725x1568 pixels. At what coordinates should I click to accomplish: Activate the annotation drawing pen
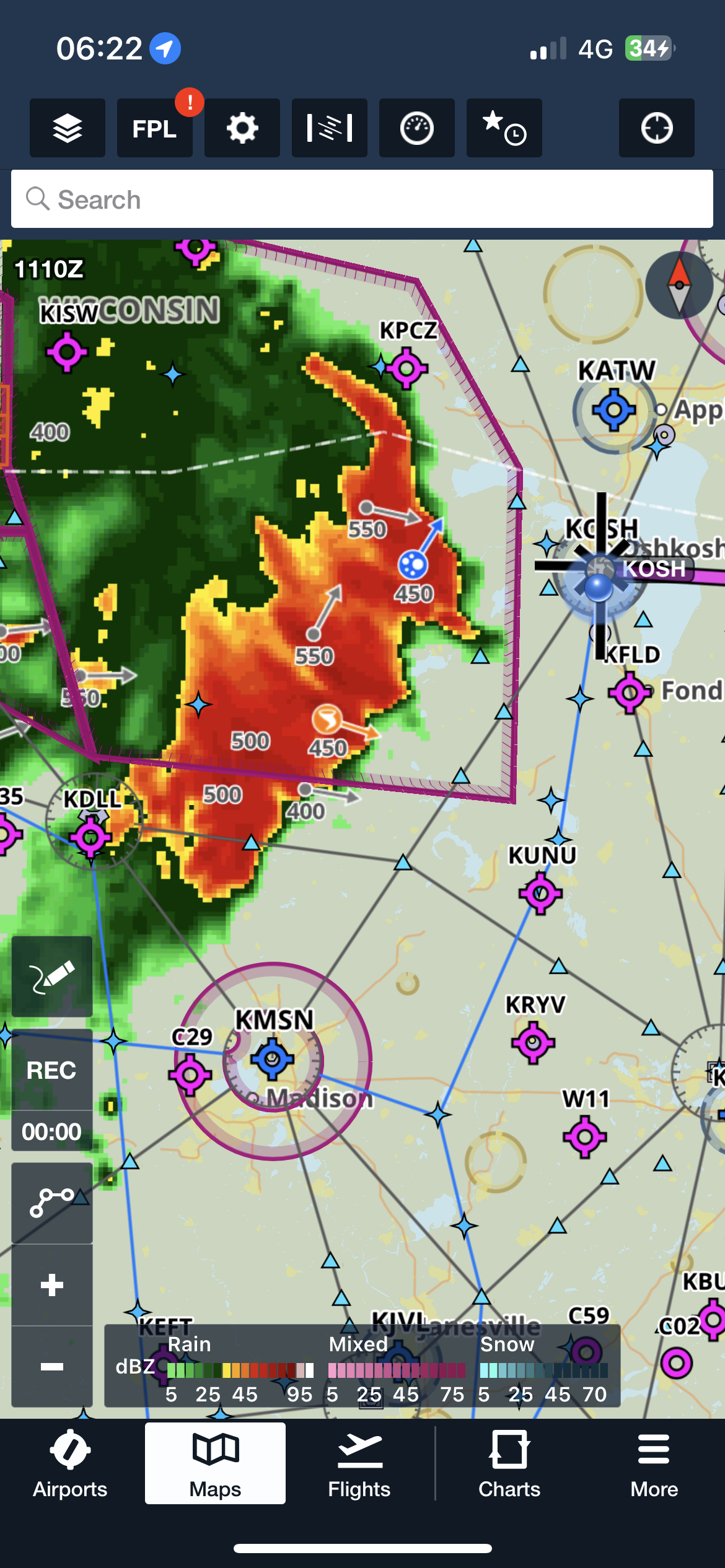pyautogui.click(x=52, y=977)
